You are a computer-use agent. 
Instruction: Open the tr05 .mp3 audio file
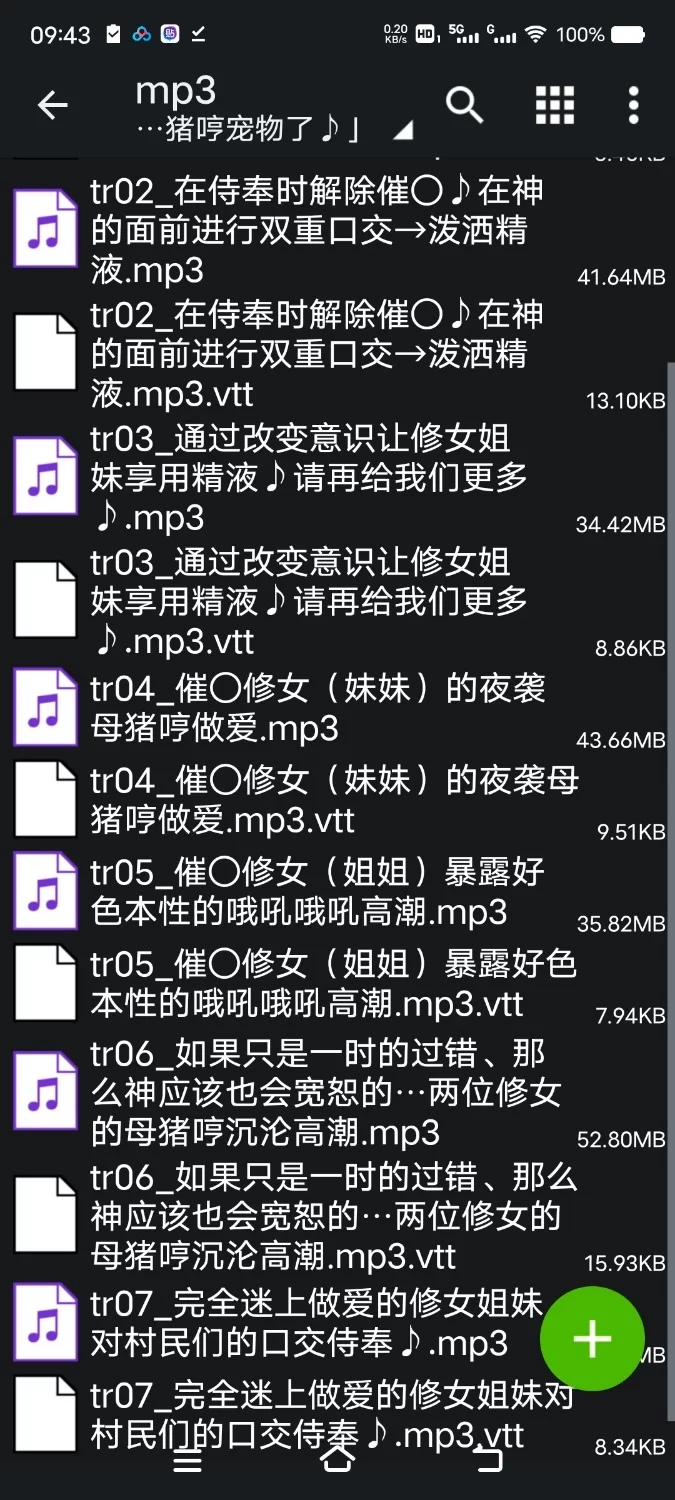point(300,891)
